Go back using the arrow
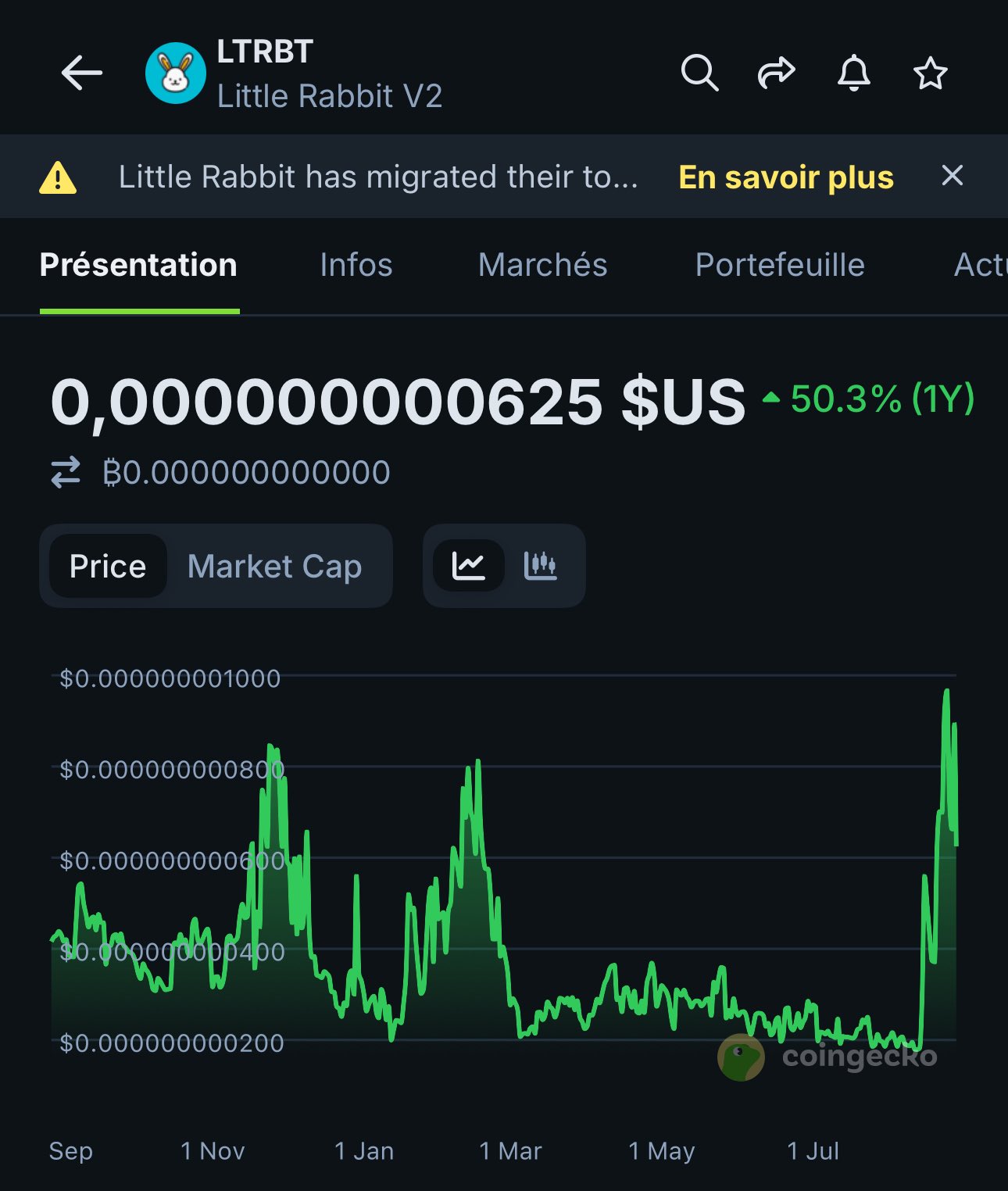 click(x=81, y=73)
